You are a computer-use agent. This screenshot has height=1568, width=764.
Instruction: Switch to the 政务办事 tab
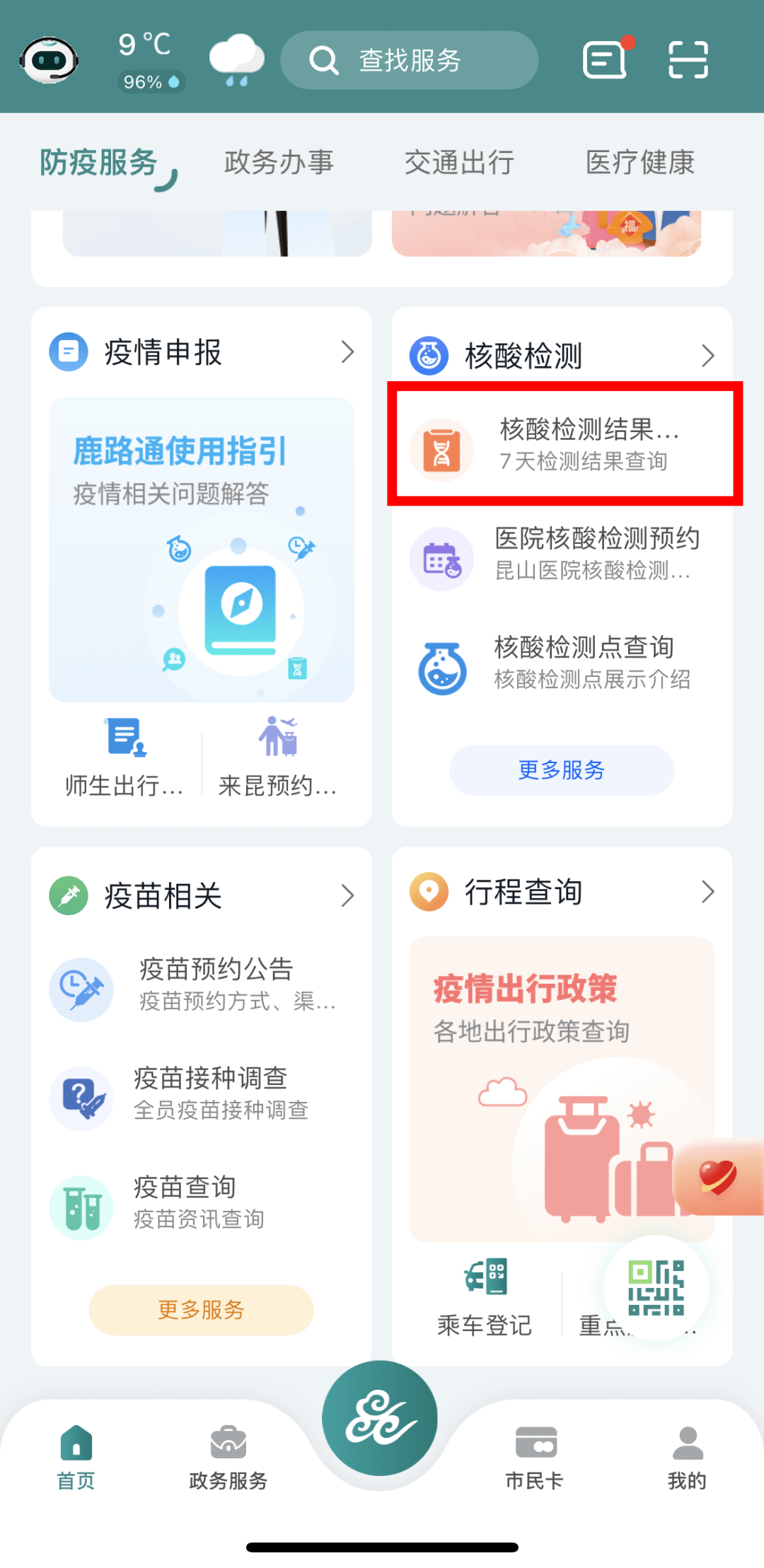pyautogui.click(x=279, y=162)
